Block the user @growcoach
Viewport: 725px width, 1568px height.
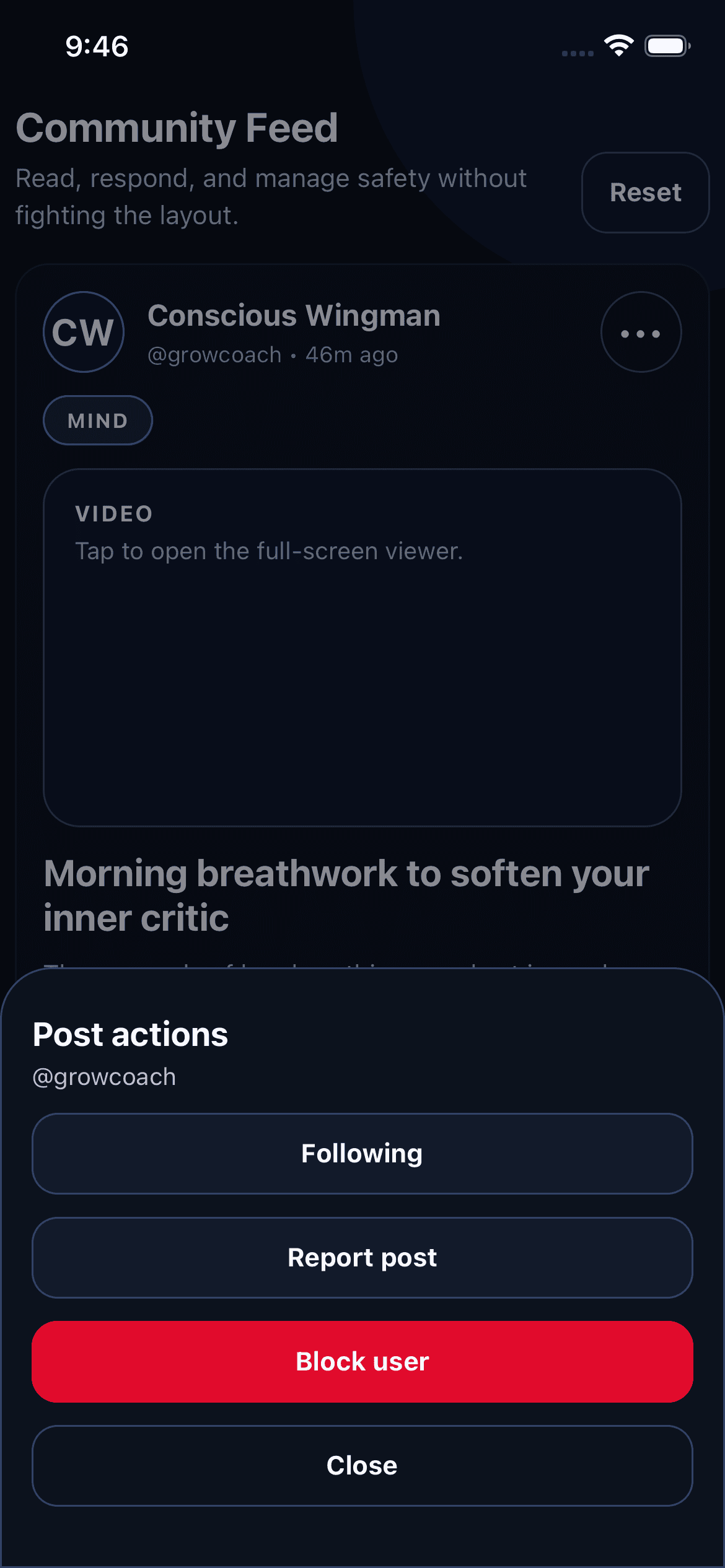coord(362,1361)
